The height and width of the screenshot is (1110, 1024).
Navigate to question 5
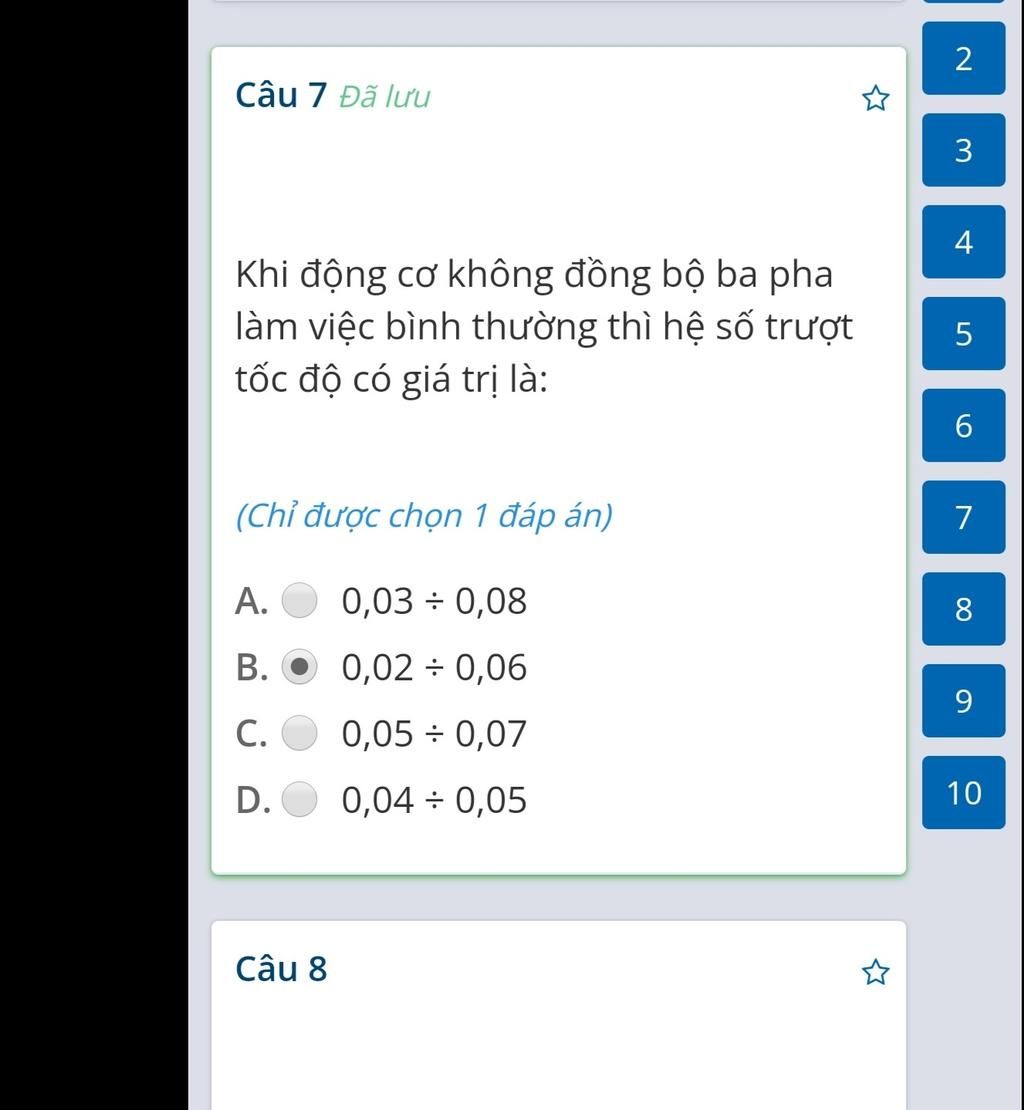pos(963,334)
